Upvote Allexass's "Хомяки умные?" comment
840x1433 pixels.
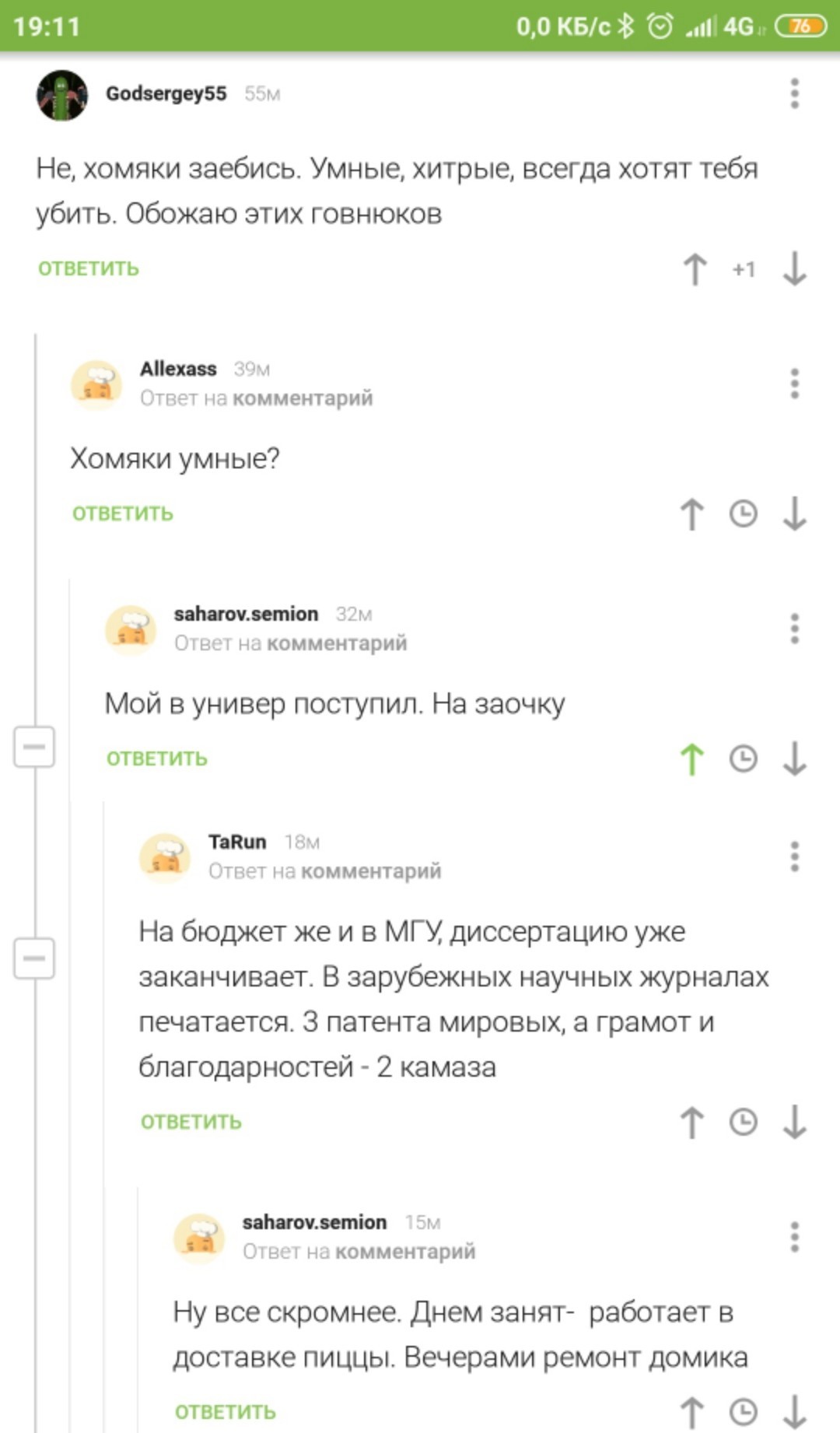pos(691,514)
